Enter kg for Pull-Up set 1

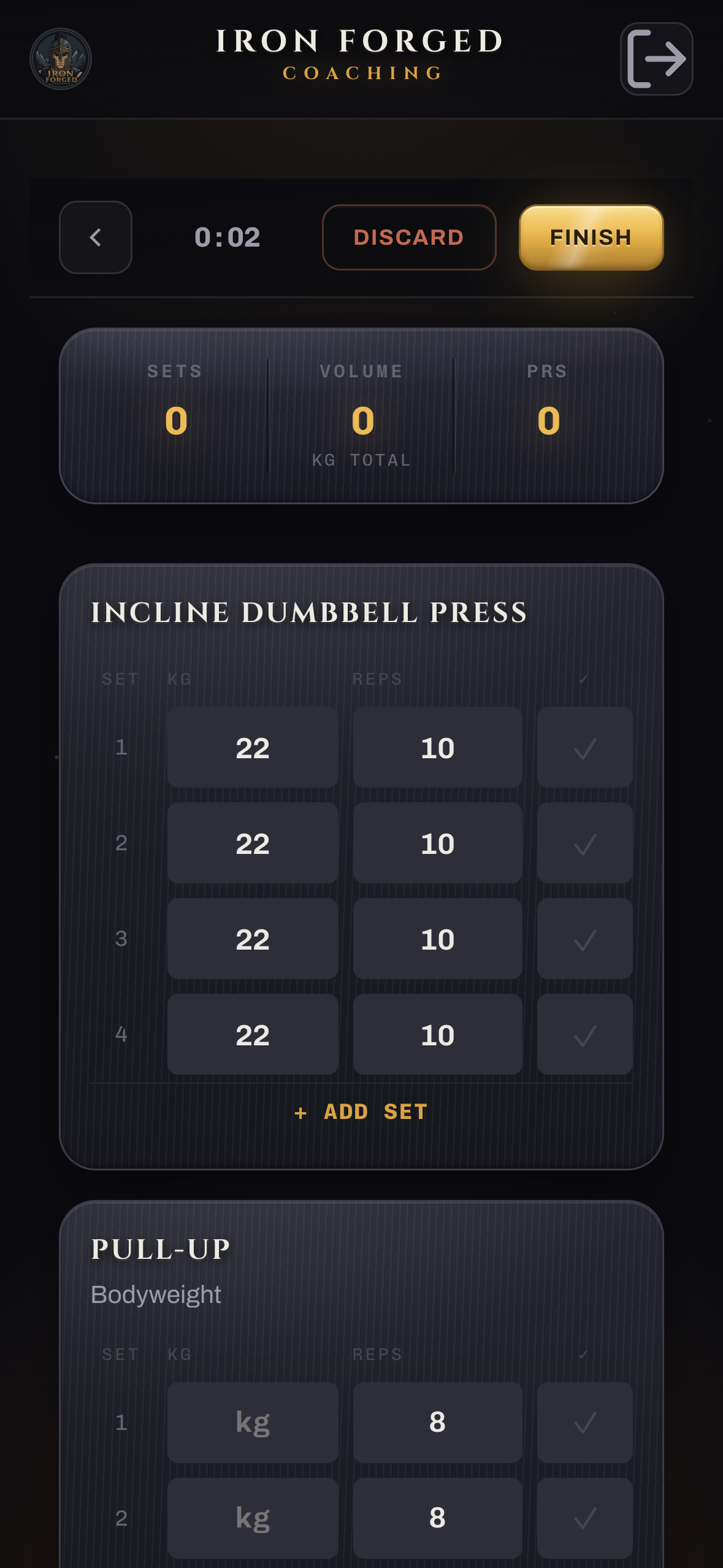(x=253, y=1423)
